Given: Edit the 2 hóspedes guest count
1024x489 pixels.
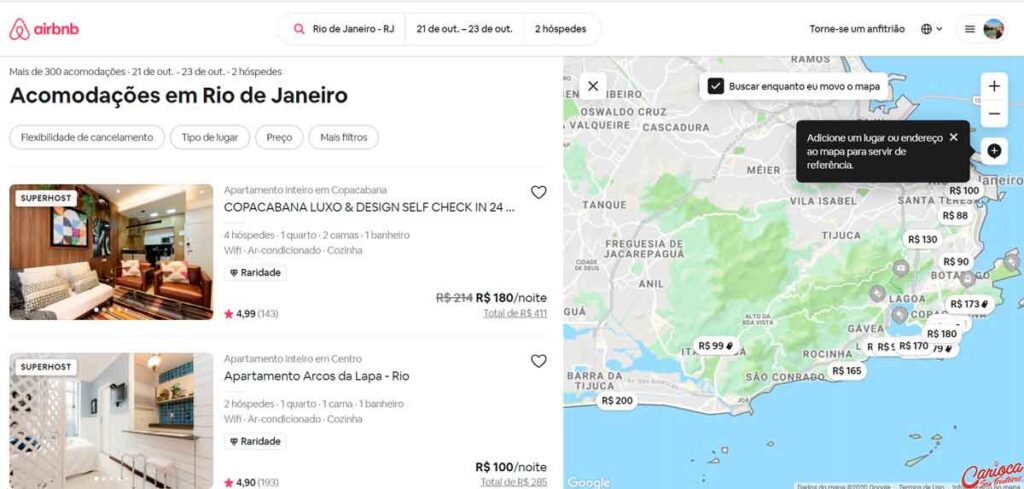Looking at the screenshot, I should [x=560, y=29].
